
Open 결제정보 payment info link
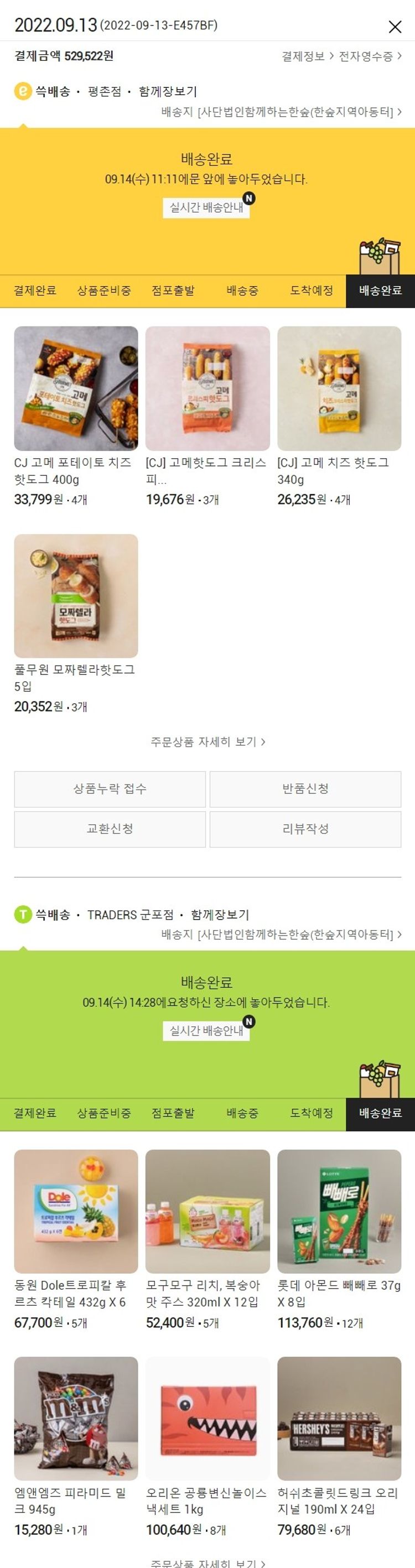pos(307,56)
